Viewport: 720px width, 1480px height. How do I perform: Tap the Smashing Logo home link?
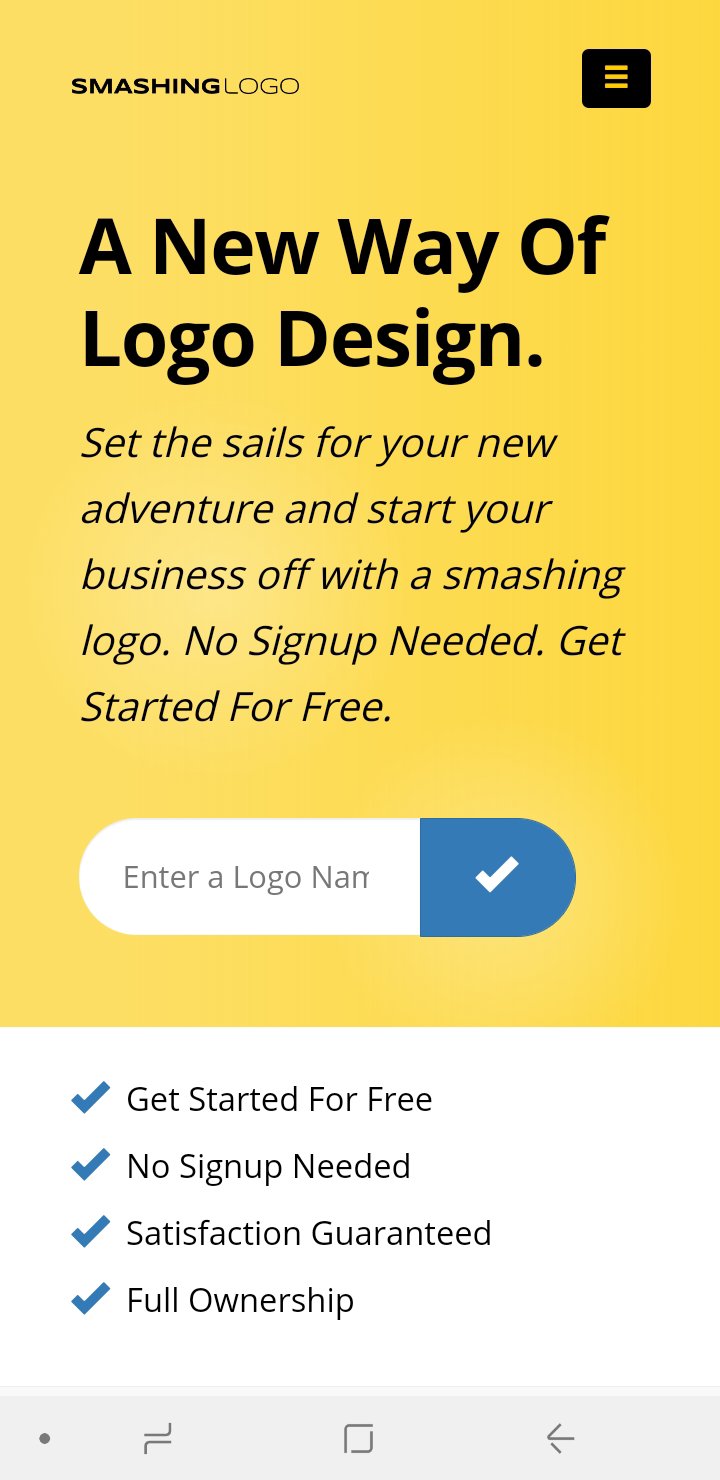(x=185, y=86)
